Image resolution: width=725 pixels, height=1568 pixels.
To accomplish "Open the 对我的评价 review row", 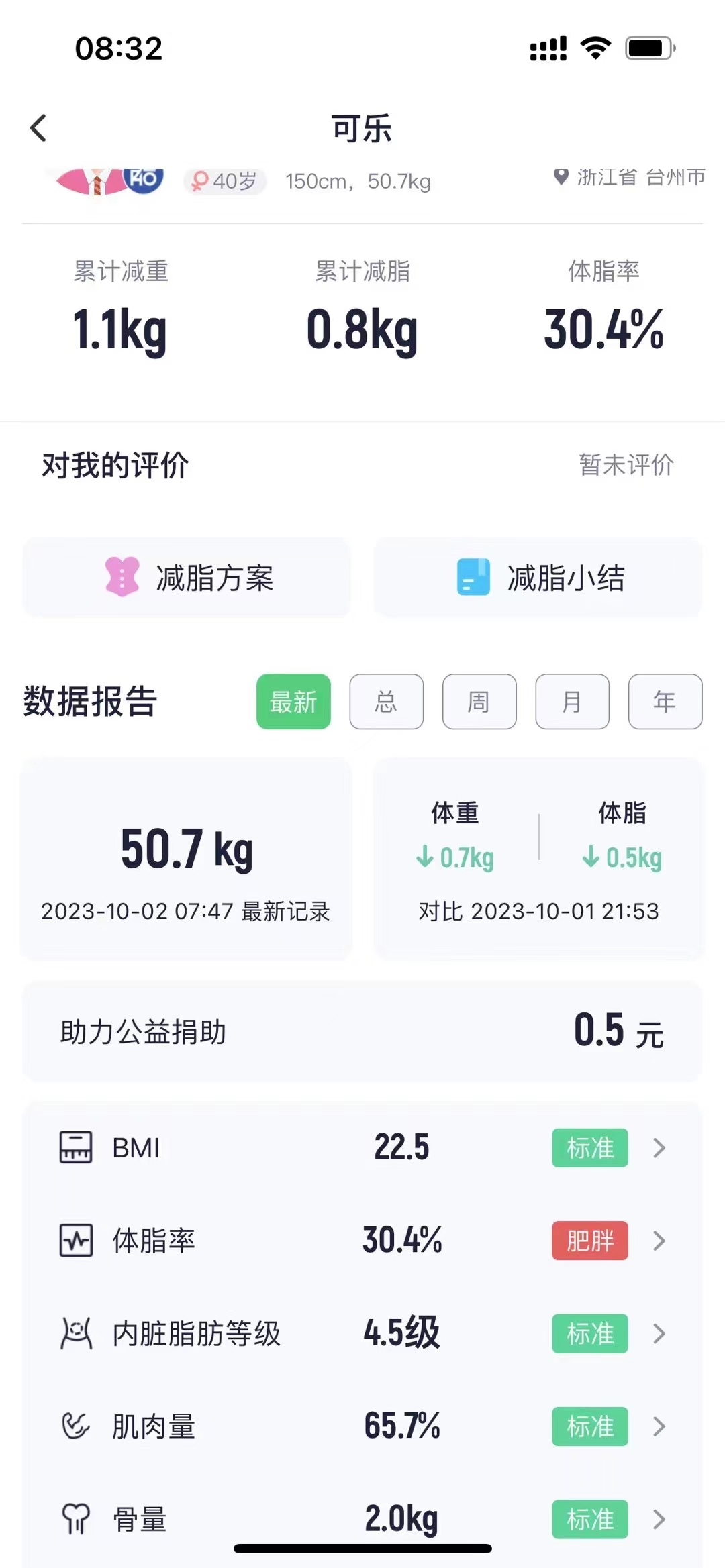I will pos(362,465).
